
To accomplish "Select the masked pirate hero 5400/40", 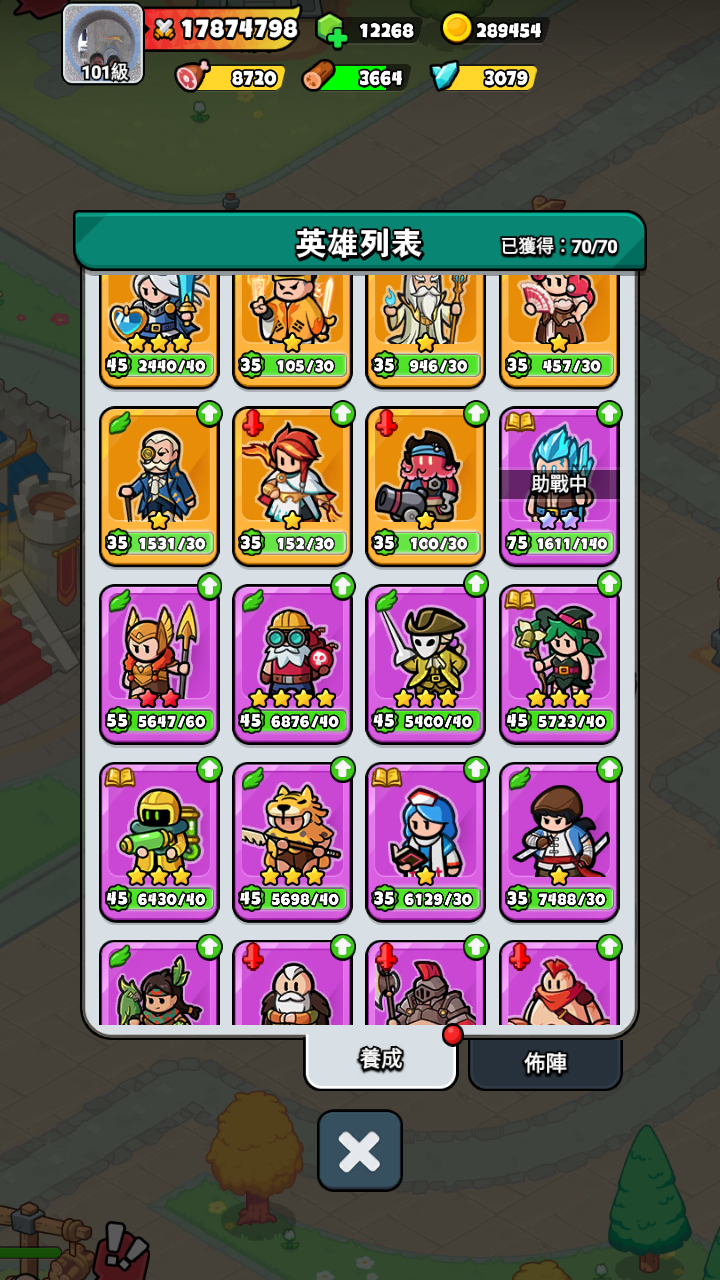I will [x=425, y=663].
